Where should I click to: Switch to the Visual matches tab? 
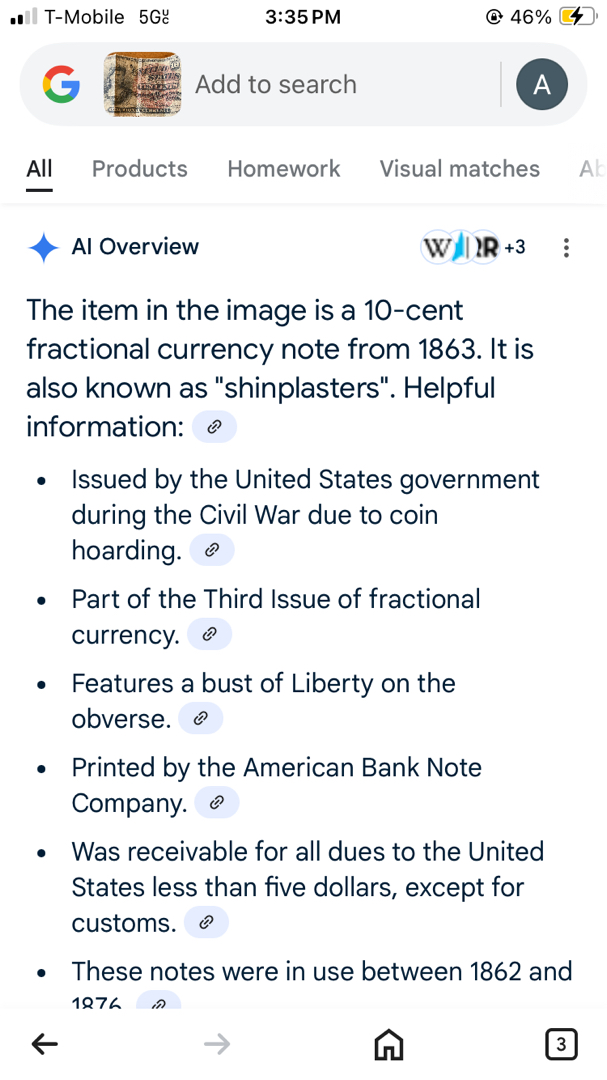point(459,169)
